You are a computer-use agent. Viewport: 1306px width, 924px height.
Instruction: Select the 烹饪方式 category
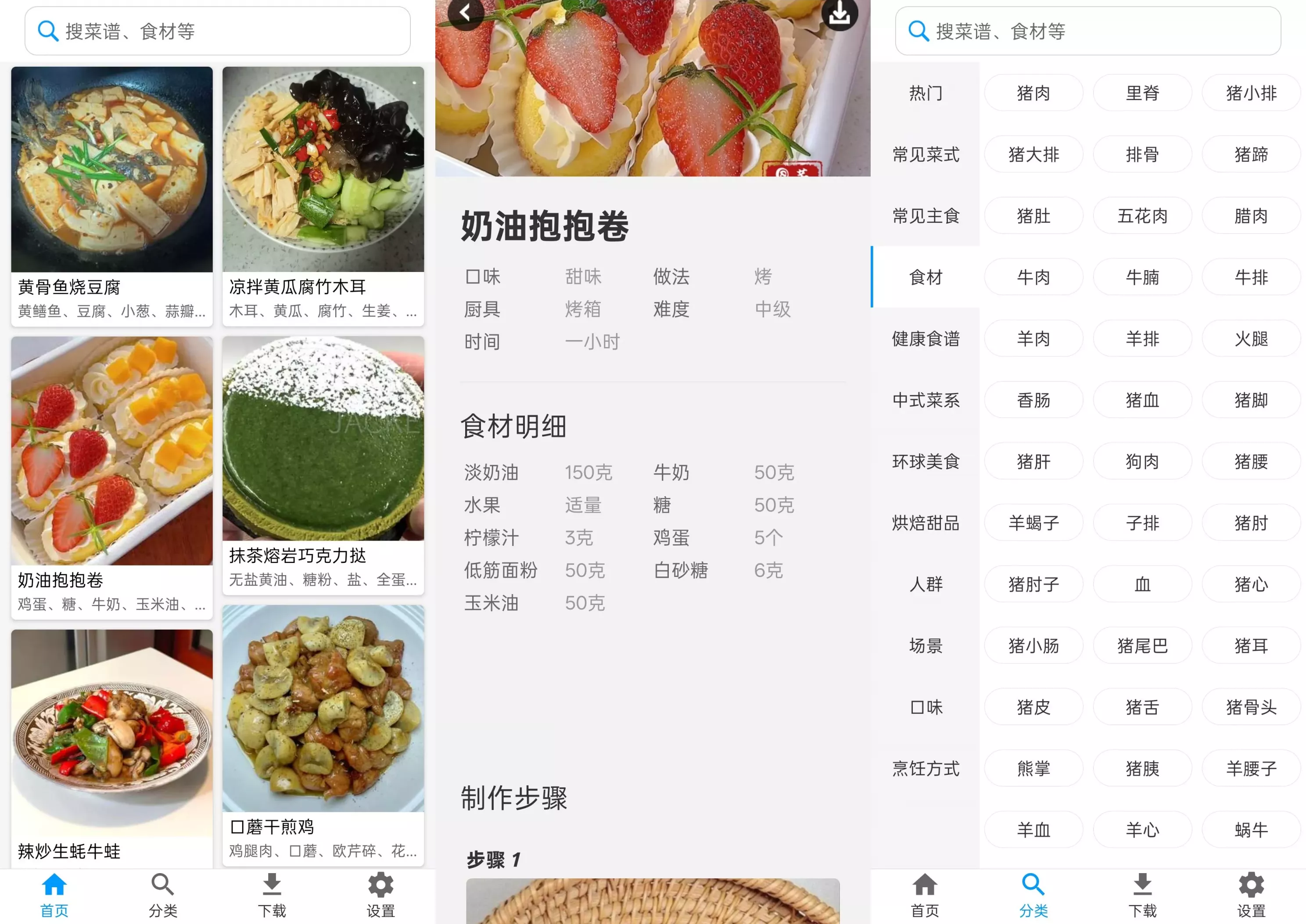pyautogui.click(x=925, y=769)
